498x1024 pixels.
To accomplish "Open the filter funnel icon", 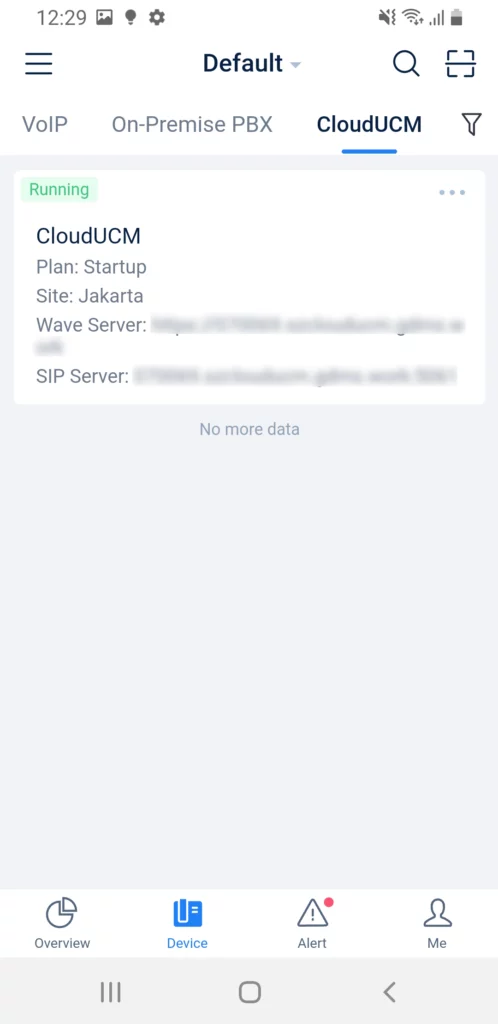I will tap(471, 124).
